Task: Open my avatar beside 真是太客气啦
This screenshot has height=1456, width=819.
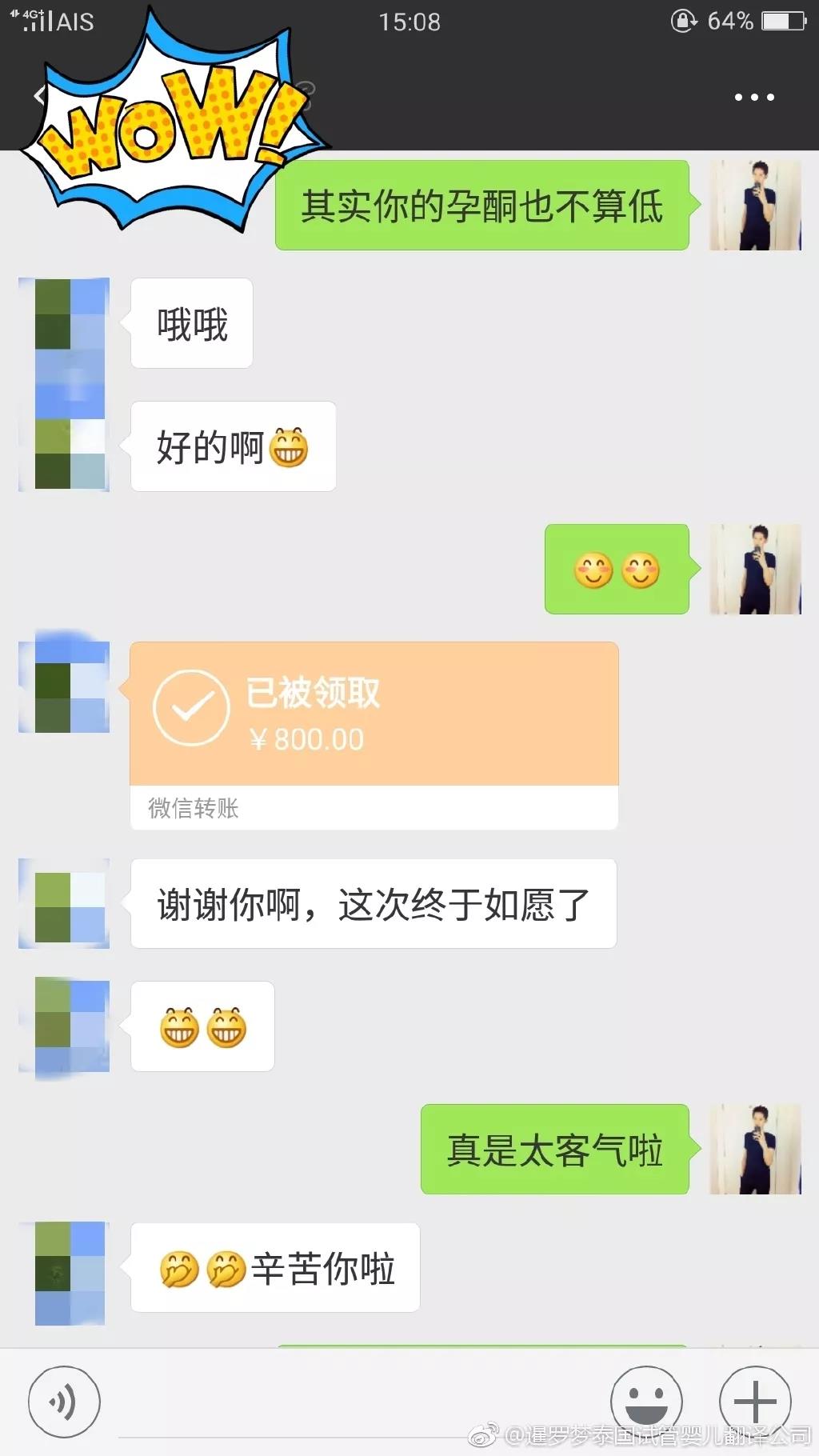Action: tap(755, 1150)
